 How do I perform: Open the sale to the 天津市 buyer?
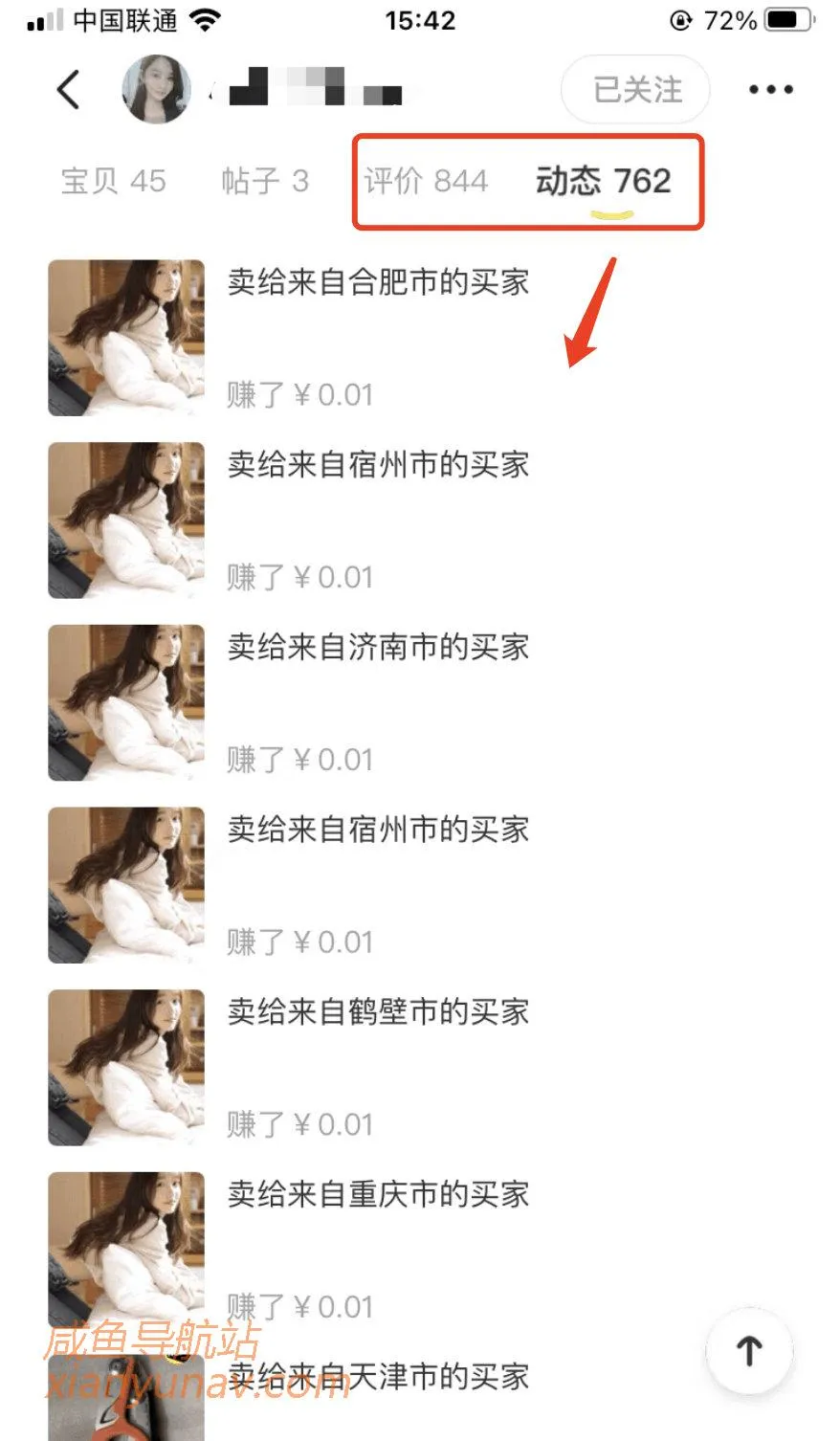point(378,1378)
